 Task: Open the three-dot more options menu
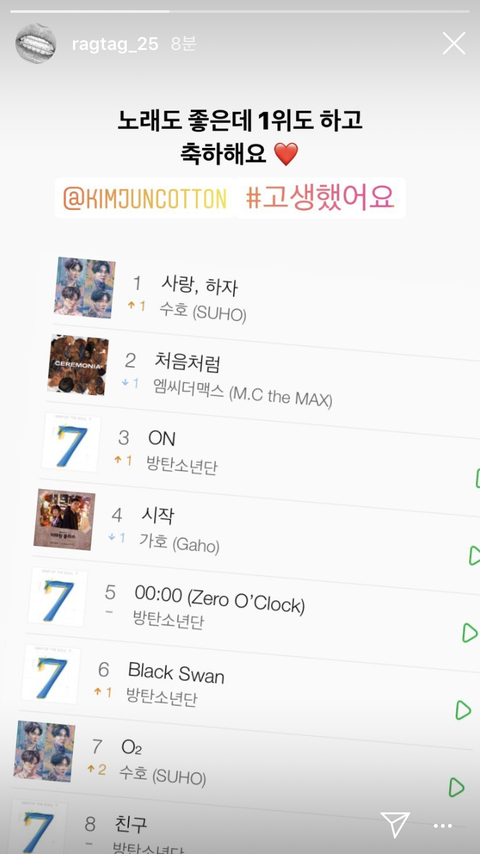[x=442, y=826]
